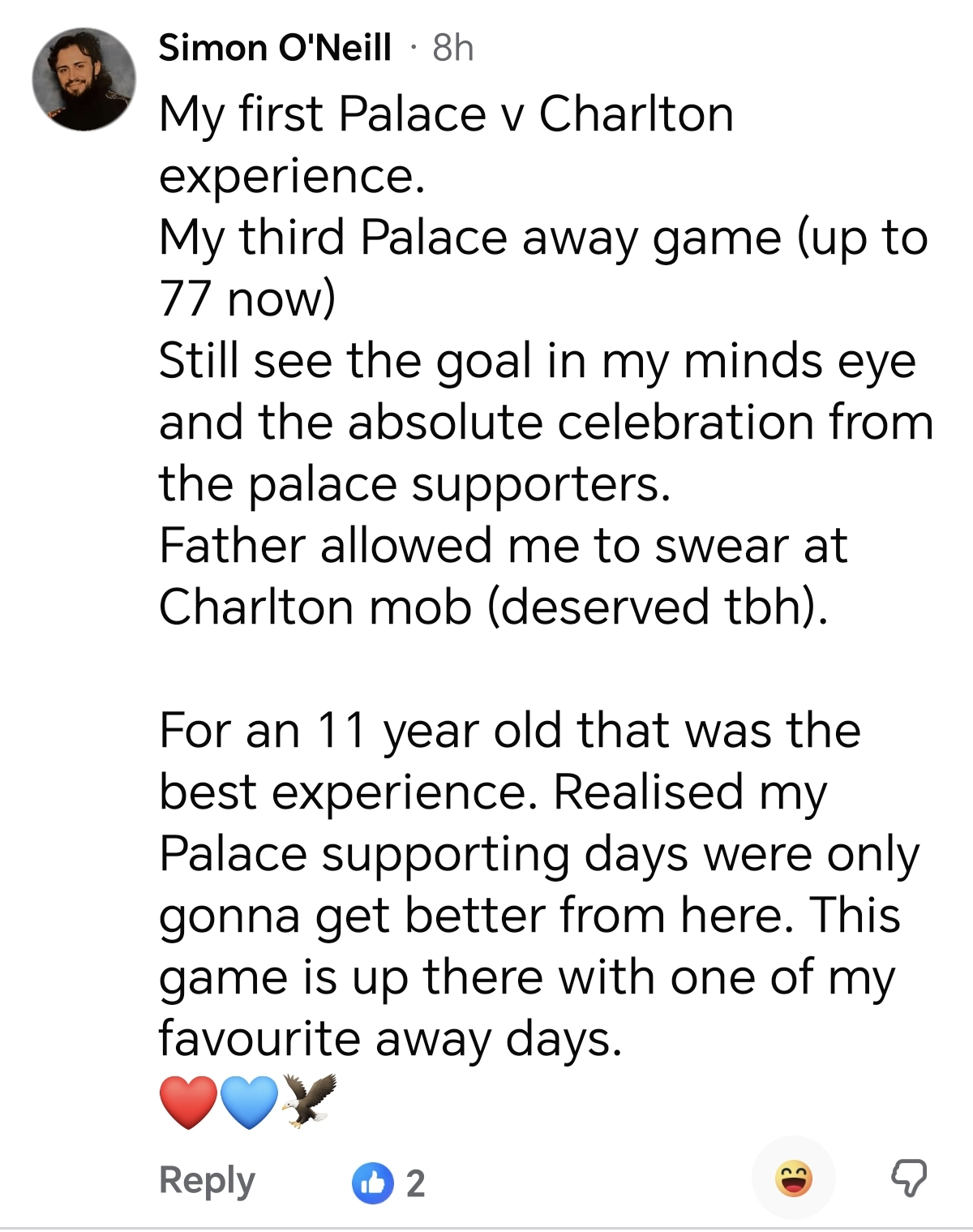Reply to Simon O'Neill's comment
The height and width of the screenshot is (1232, 973).
tap(207, 1180)
